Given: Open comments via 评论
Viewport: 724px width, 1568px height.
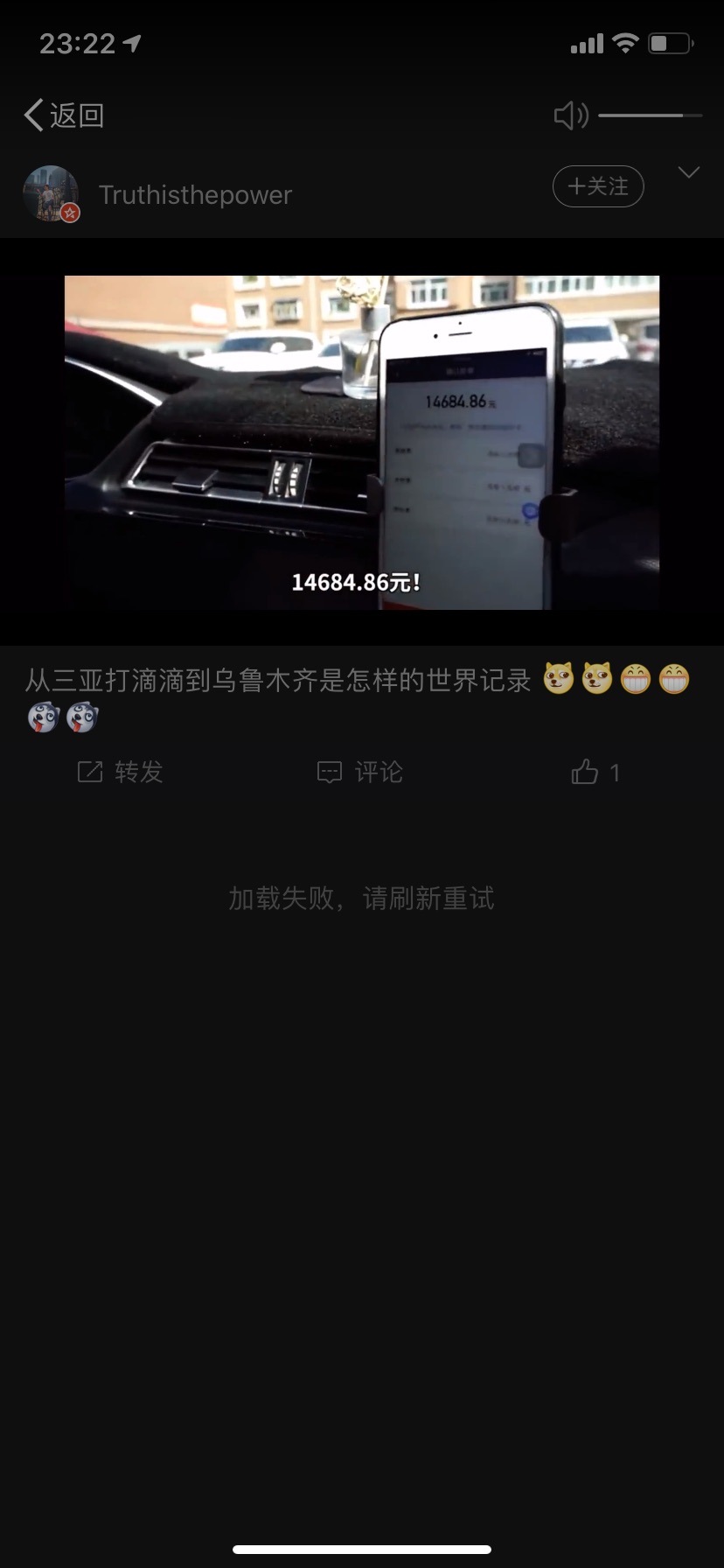Looking at the screenshot, I should (x=360, y=772).
